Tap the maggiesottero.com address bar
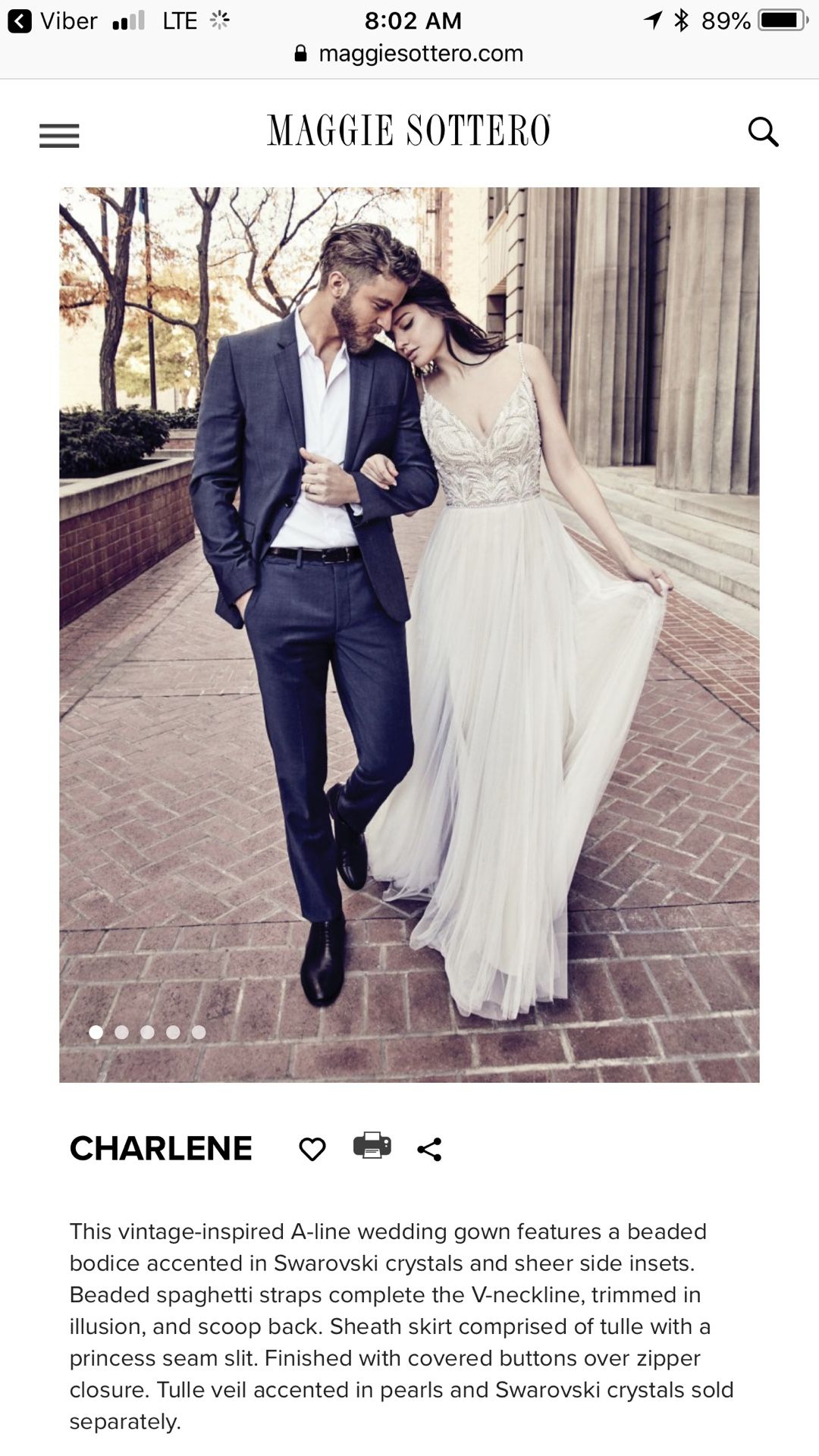This screenshot has height=1456, width=819. (409, 53)
